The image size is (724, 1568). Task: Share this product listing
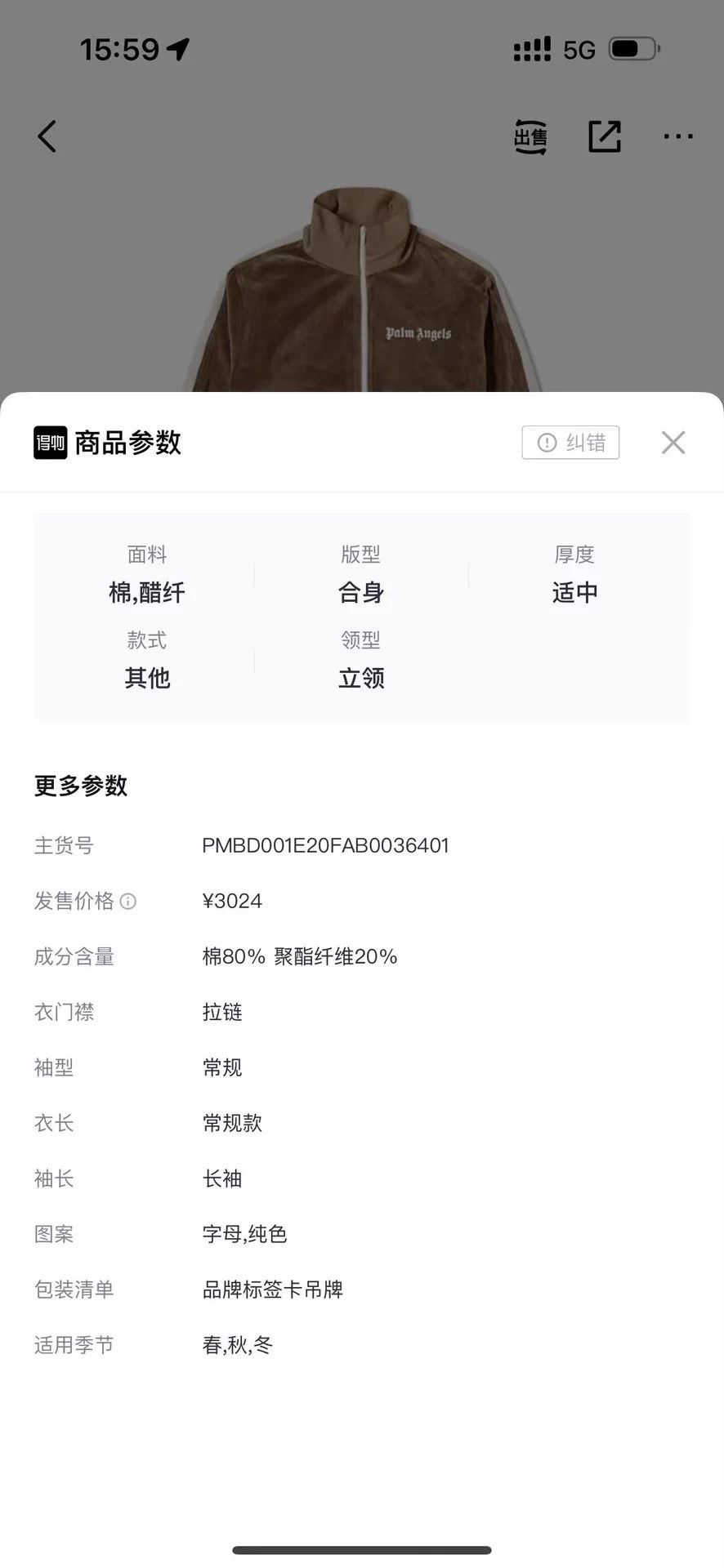605,136
